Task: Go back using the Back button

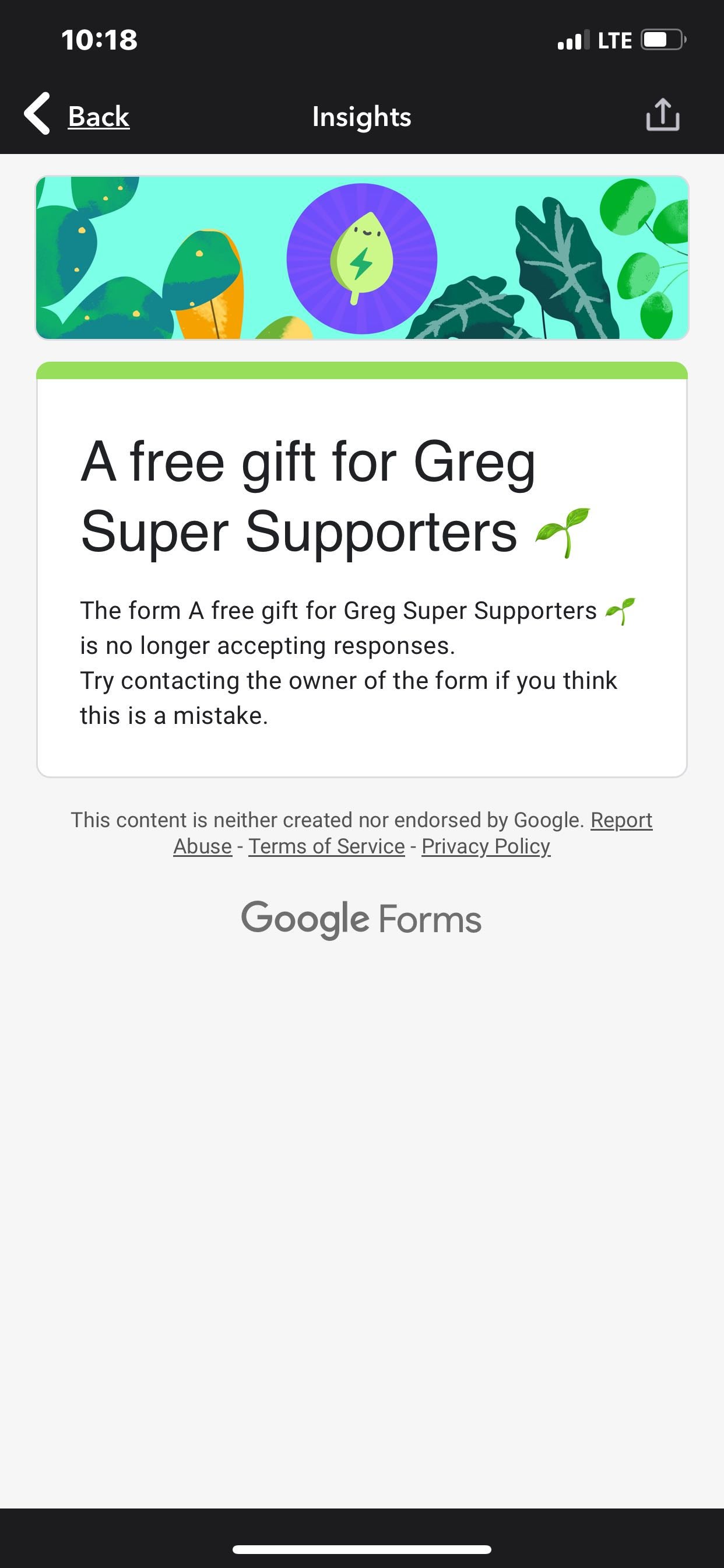Action: (78, 116)
